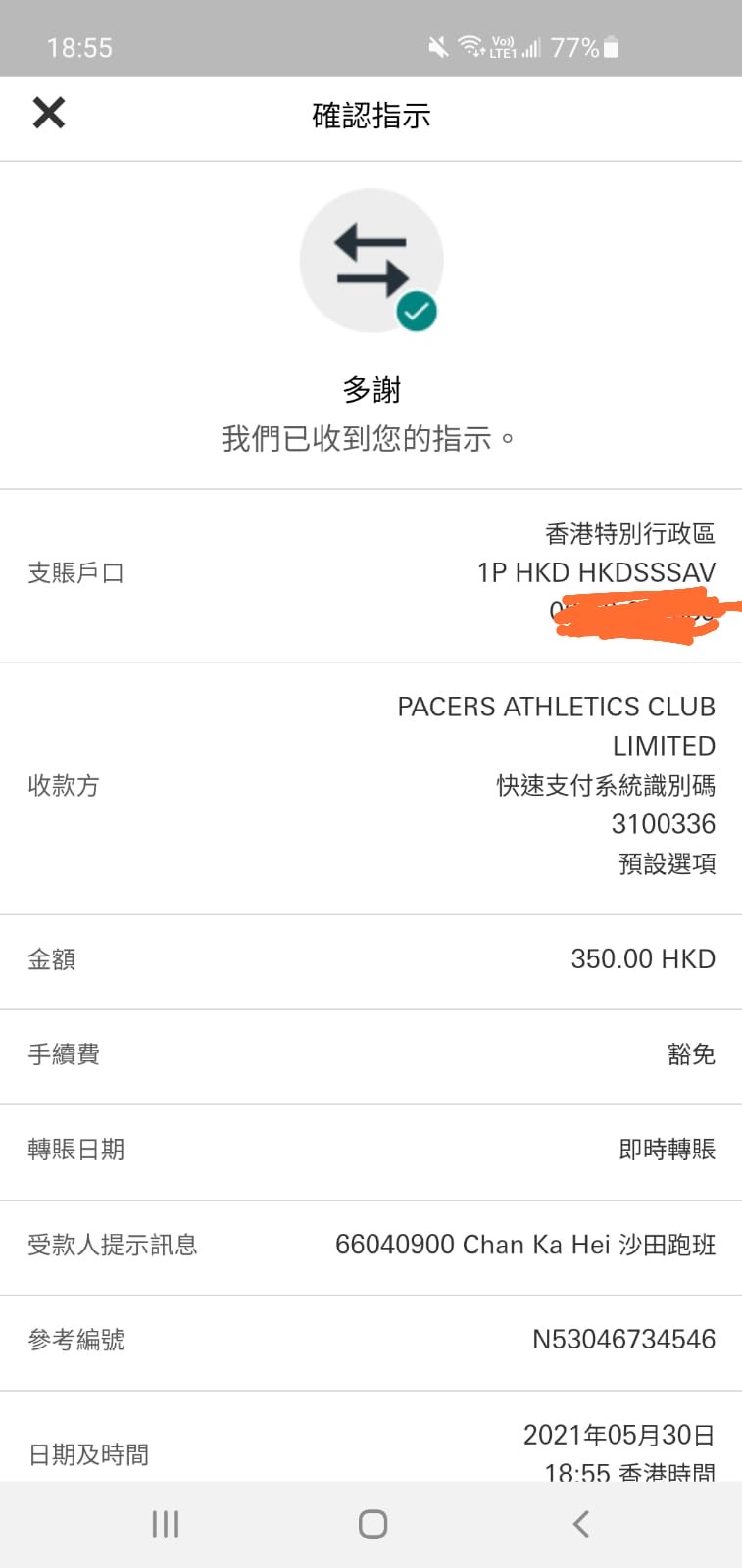Viewport: 742px width, 1568px height.
Task: Open the recent apps view
Action: (x=165, y=1523)
